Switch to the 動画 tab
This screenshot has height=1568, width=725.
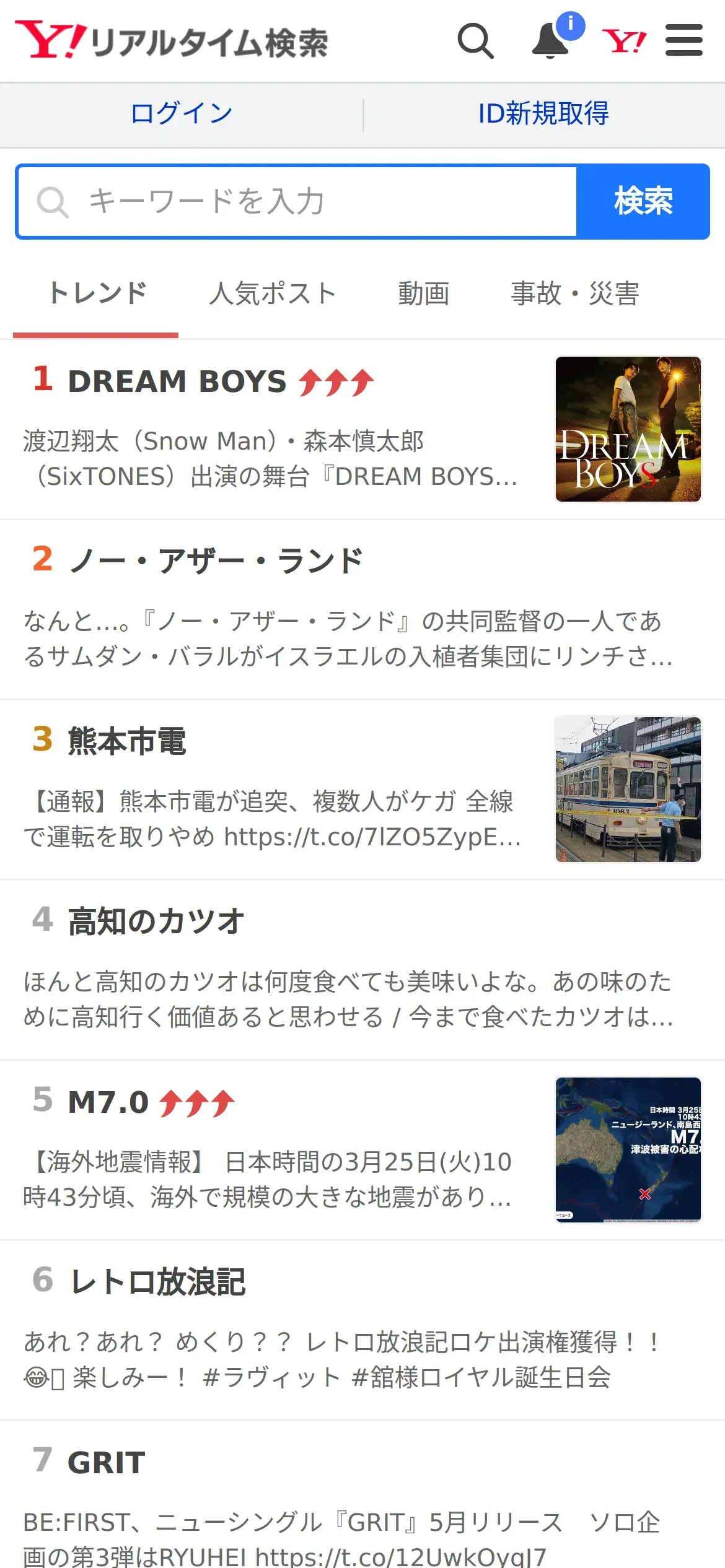[x=423, y=294]
